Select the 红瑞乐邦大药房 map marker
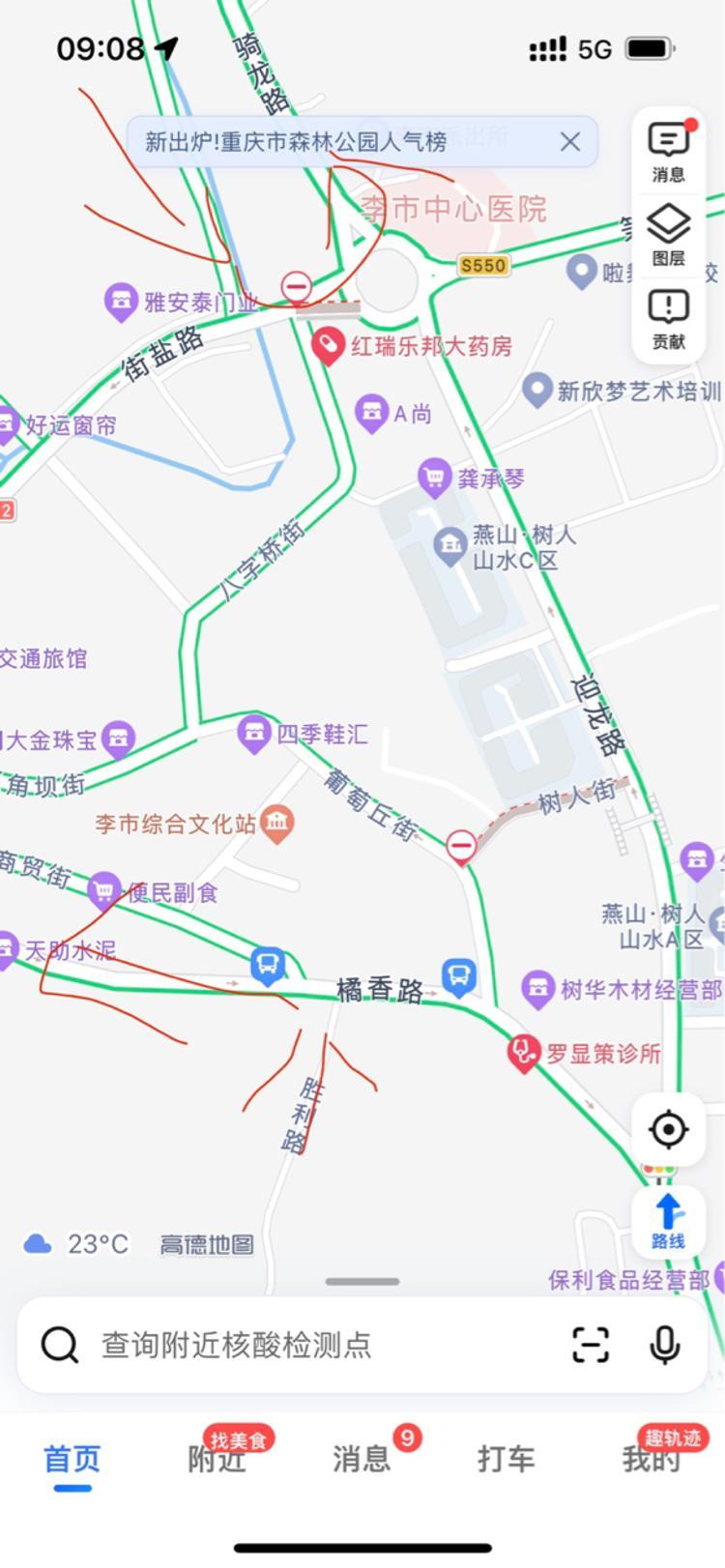This screenshot has height=1568, width=725. pos(328,345)
